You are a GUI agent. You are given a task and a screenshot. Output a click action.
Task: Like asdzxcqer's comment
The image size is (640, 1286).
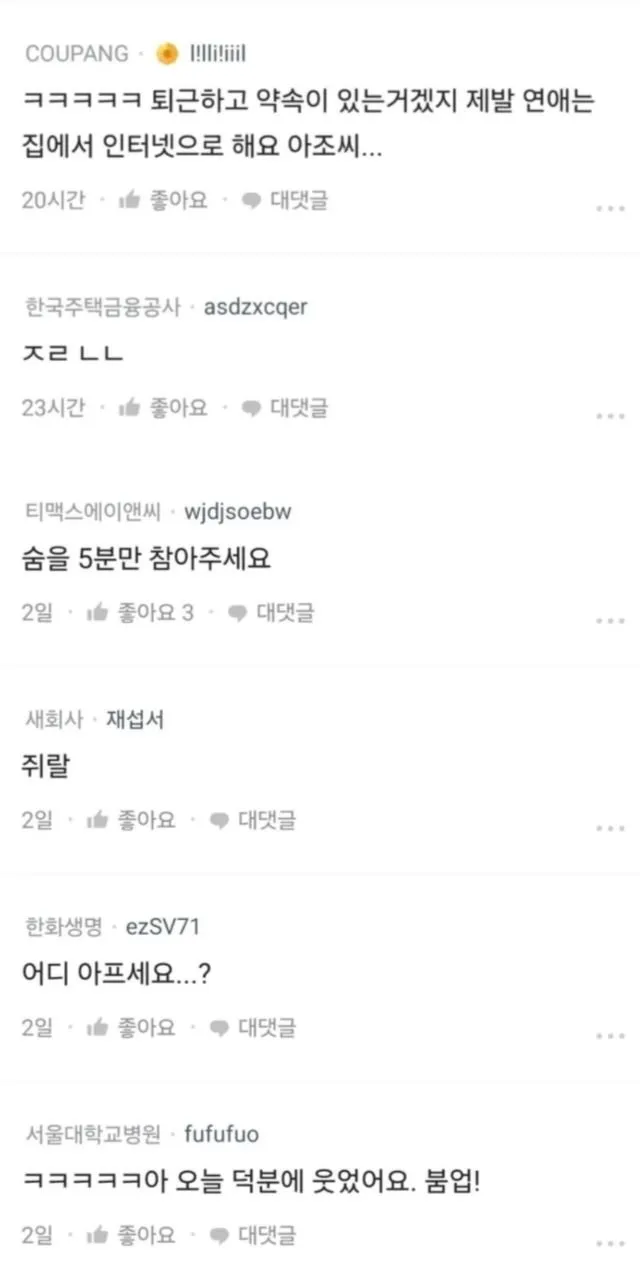163,408
